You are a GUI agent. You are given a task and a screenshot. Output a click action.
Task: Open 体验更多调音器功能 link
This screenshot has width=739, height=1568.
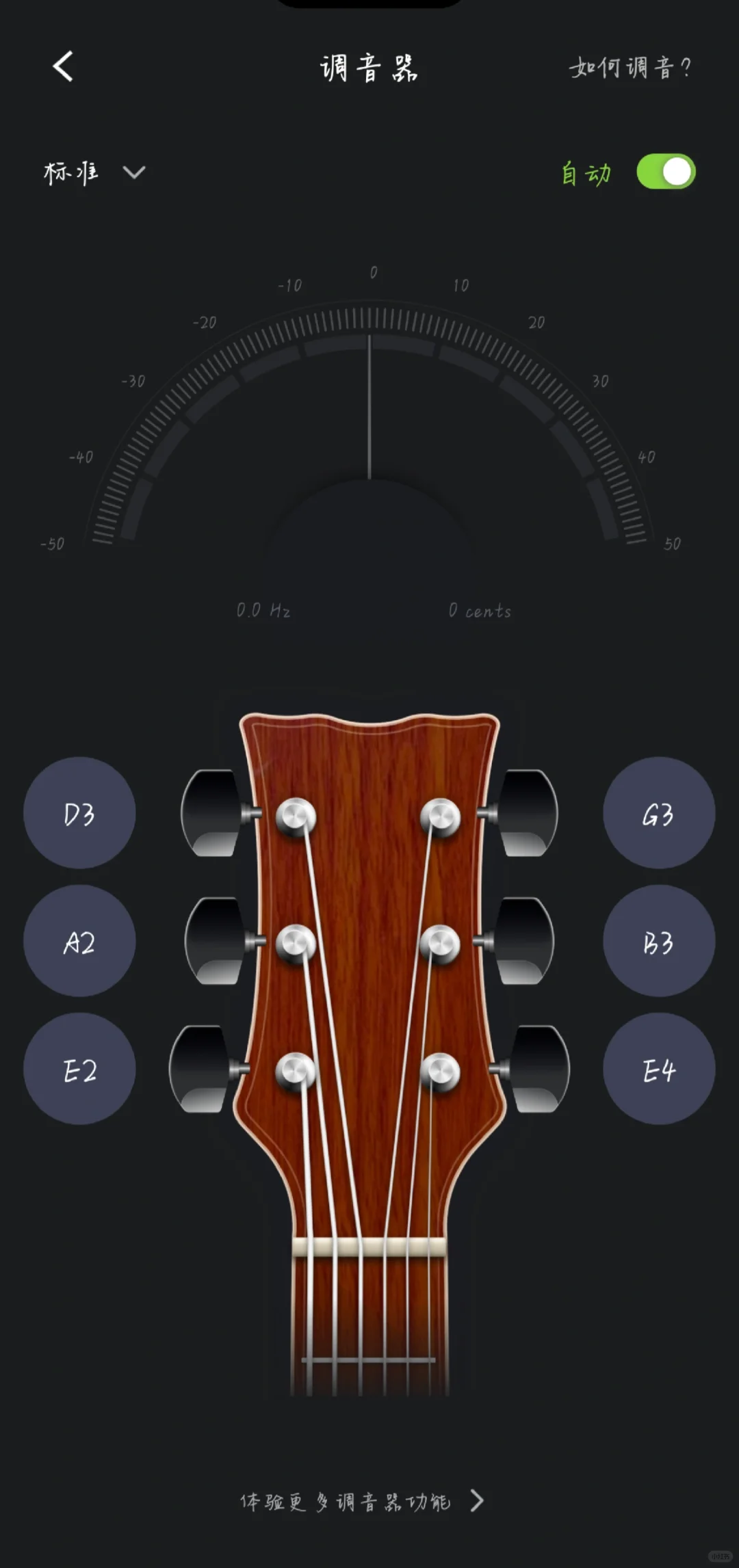[363, 1501]
